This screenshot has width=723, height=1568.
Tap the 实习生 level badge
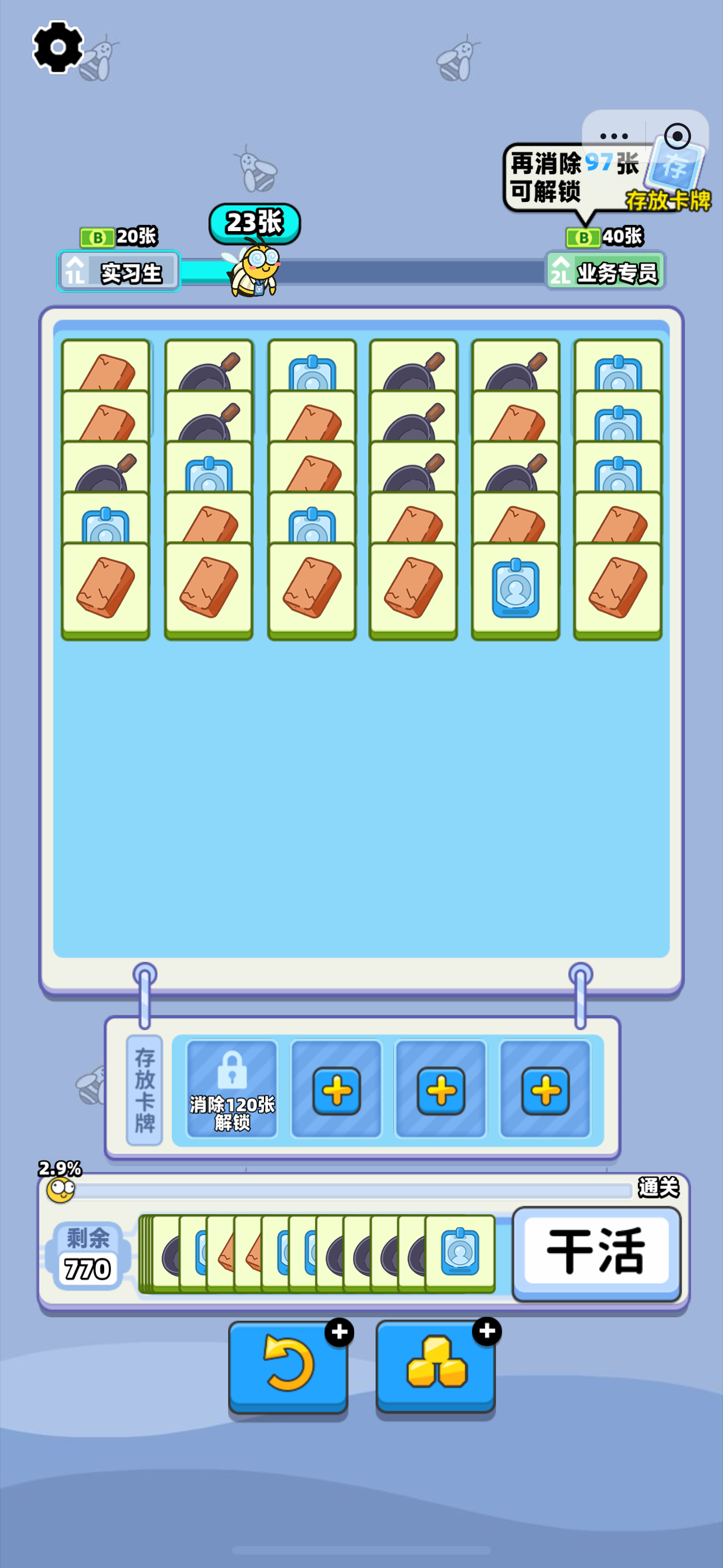(119, 272)
